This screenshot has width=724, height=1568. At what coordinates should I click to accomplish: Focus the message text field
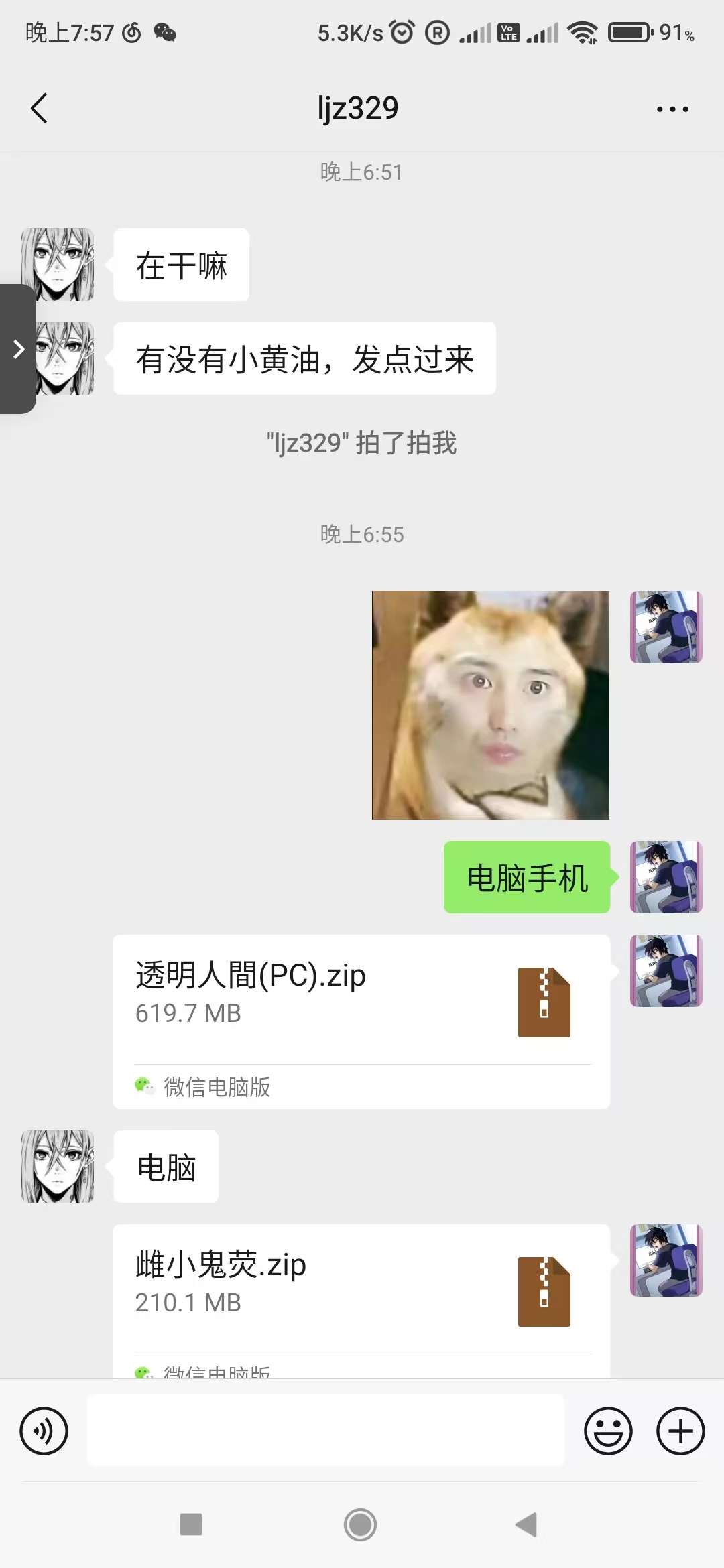tap(326, 1430)
